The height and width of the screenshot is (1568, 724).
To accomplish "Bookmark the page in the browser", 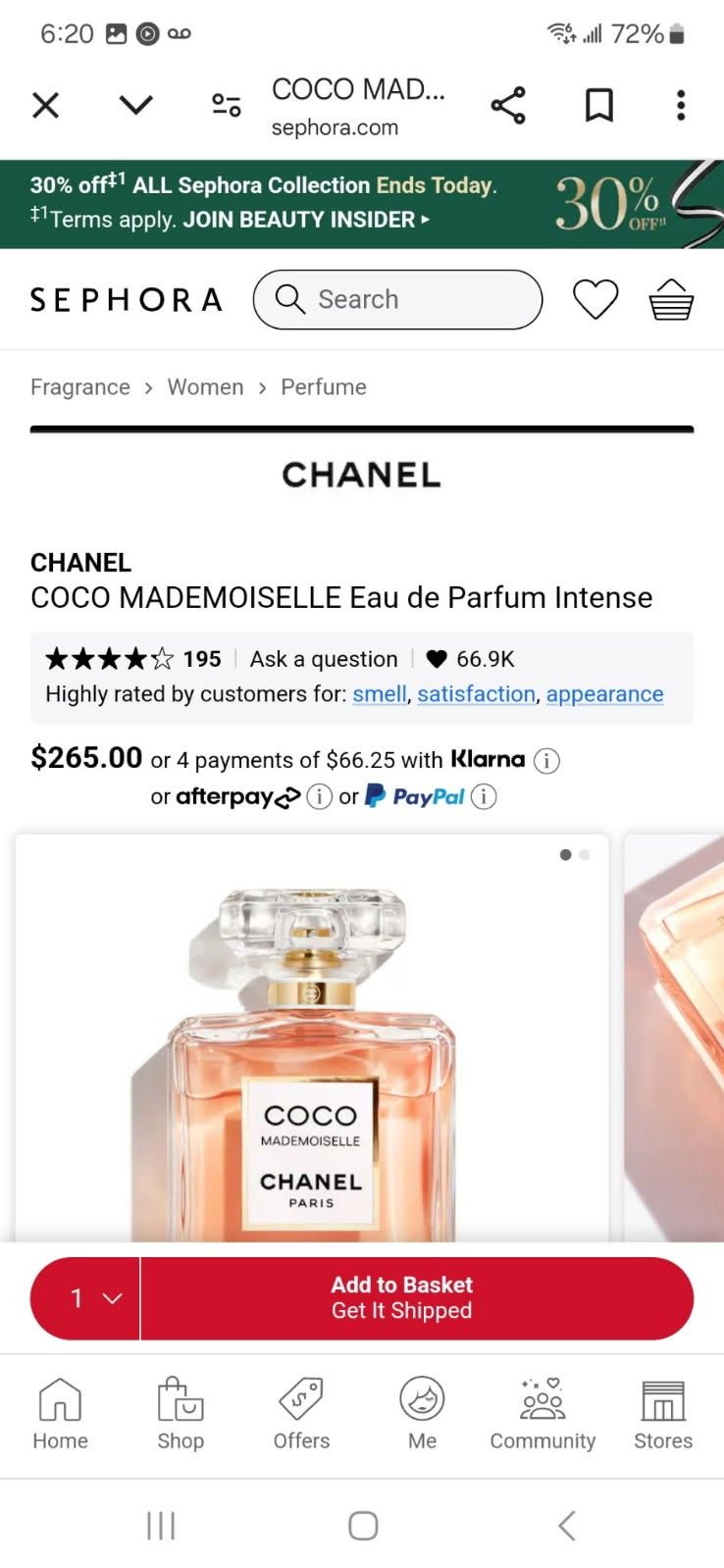I will (x=598, y=105).
